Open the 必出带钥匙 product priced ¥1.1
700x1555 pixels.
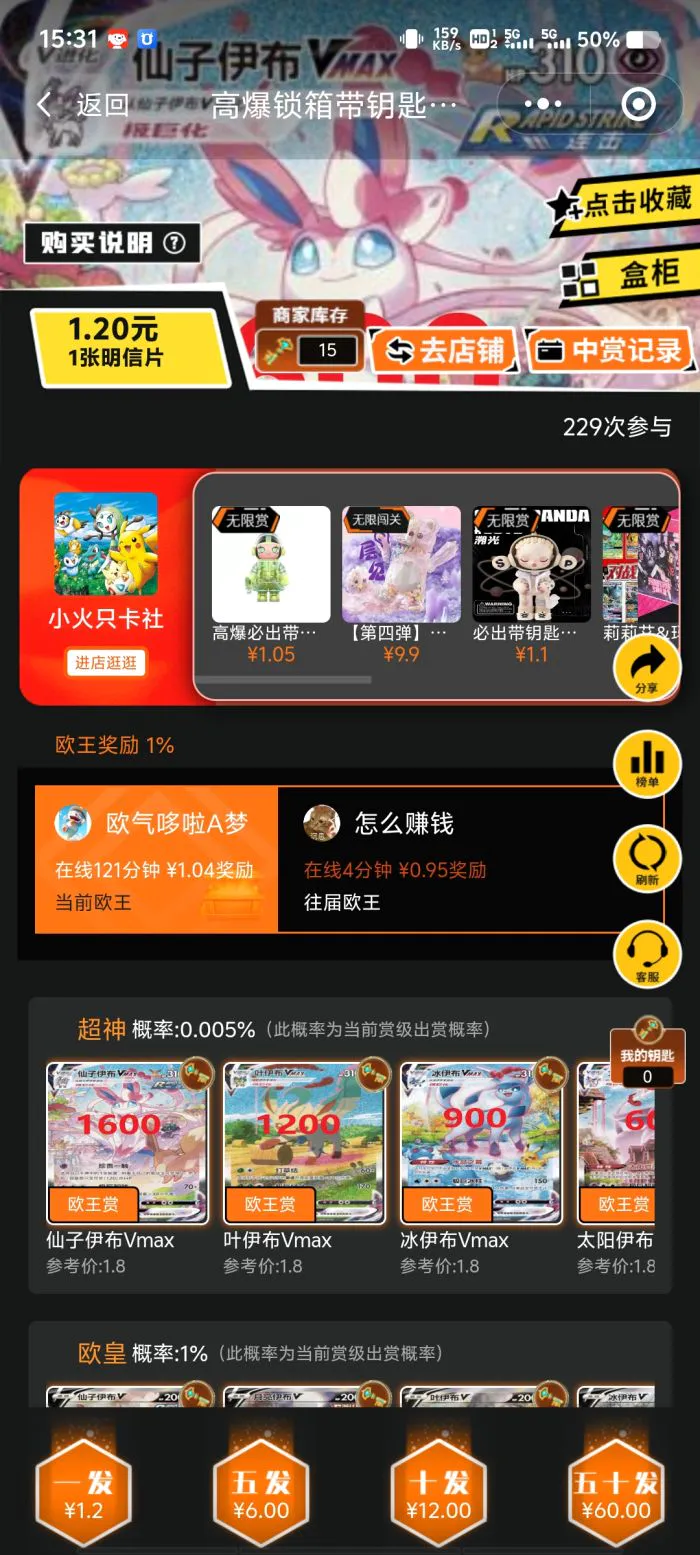[531, 580]
